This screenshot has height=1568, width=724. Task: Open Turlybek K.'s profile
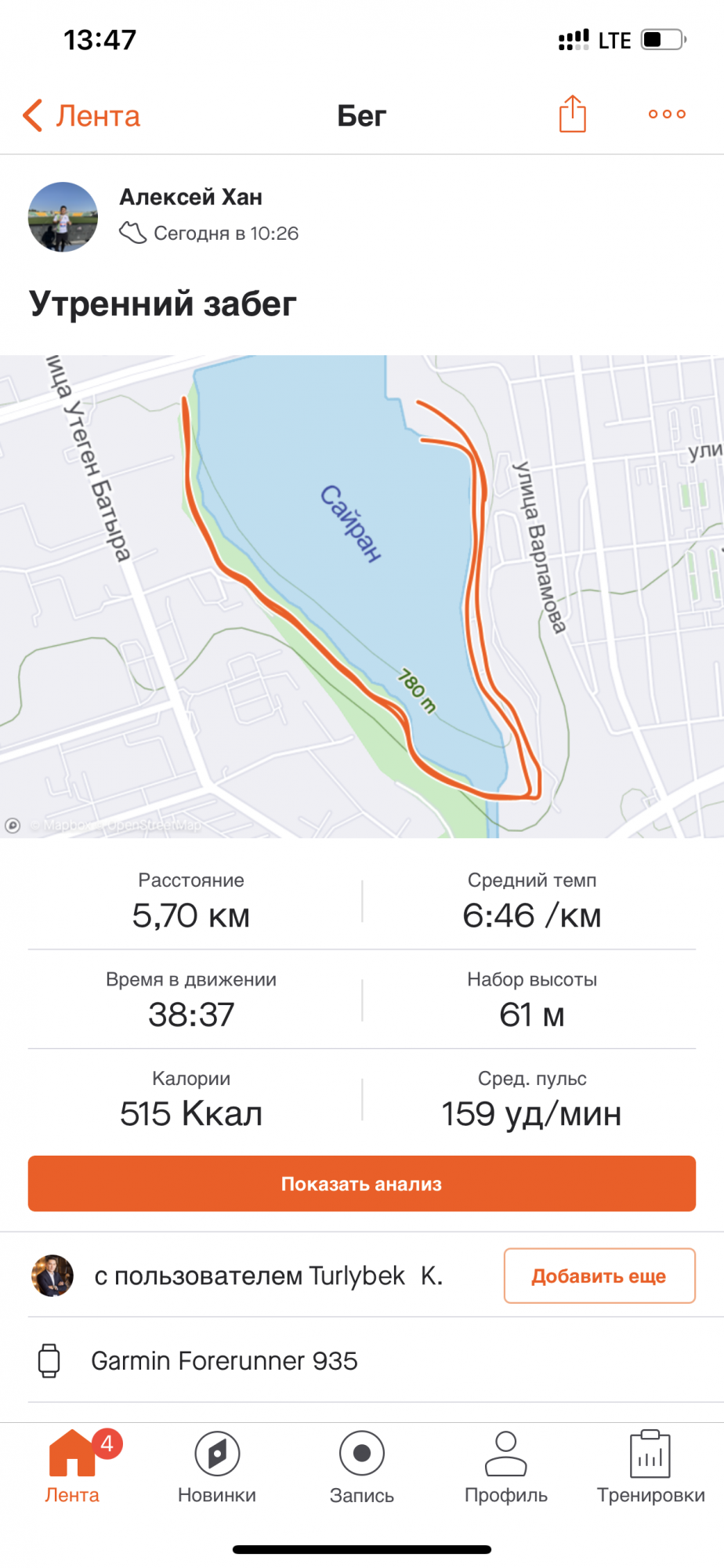click(52, 1276)
